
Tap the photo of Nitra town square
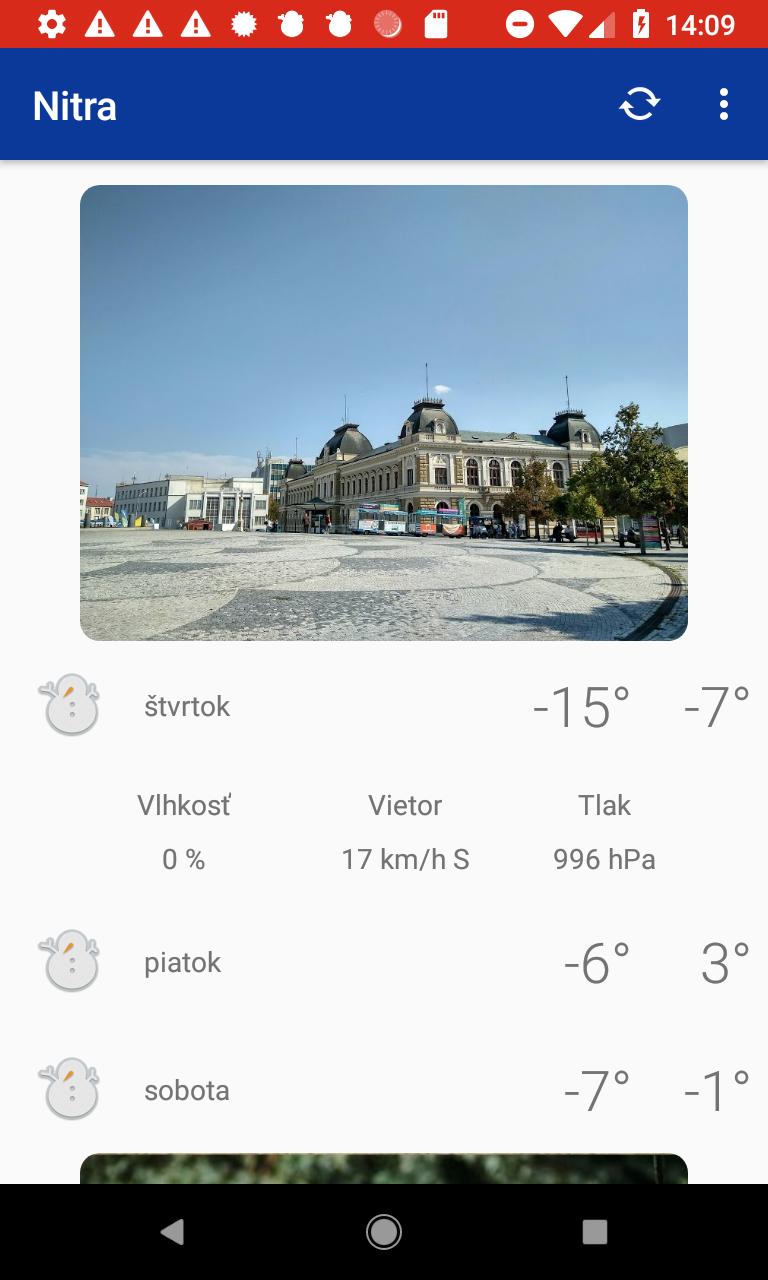[x=384, y=412]
